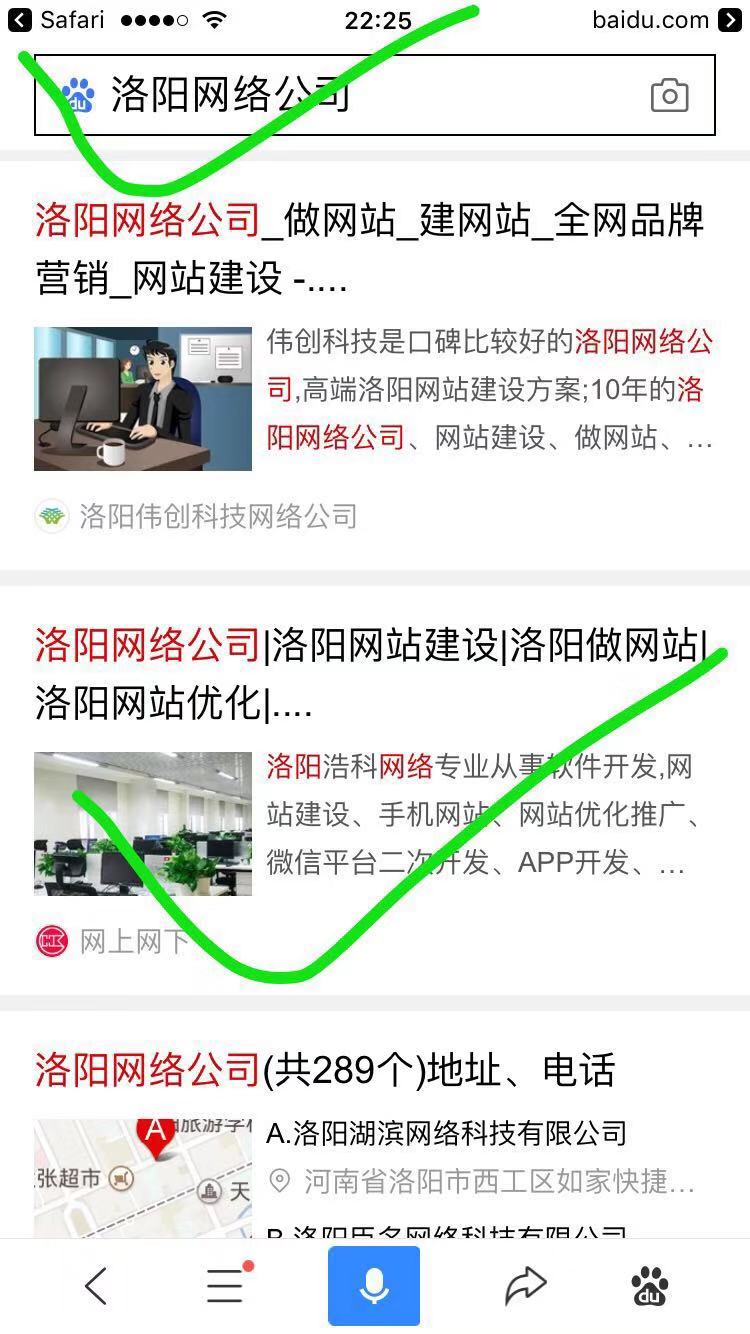The height and width of the screenshot is (1334, 750).
Task: Go back with the bottom arrow
Action: pos(96,1286)
